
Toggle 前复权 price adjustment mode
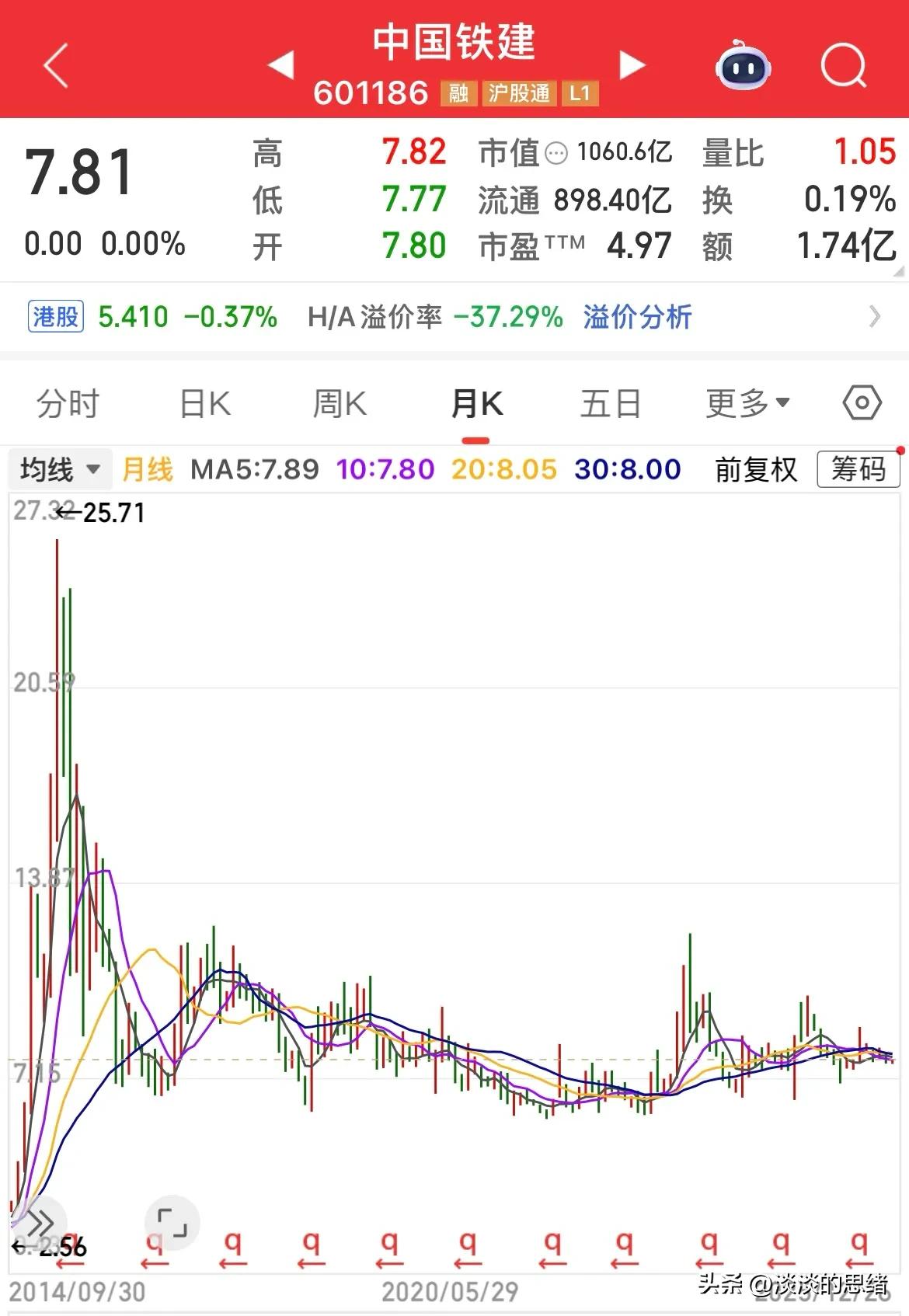pos(754,468)
